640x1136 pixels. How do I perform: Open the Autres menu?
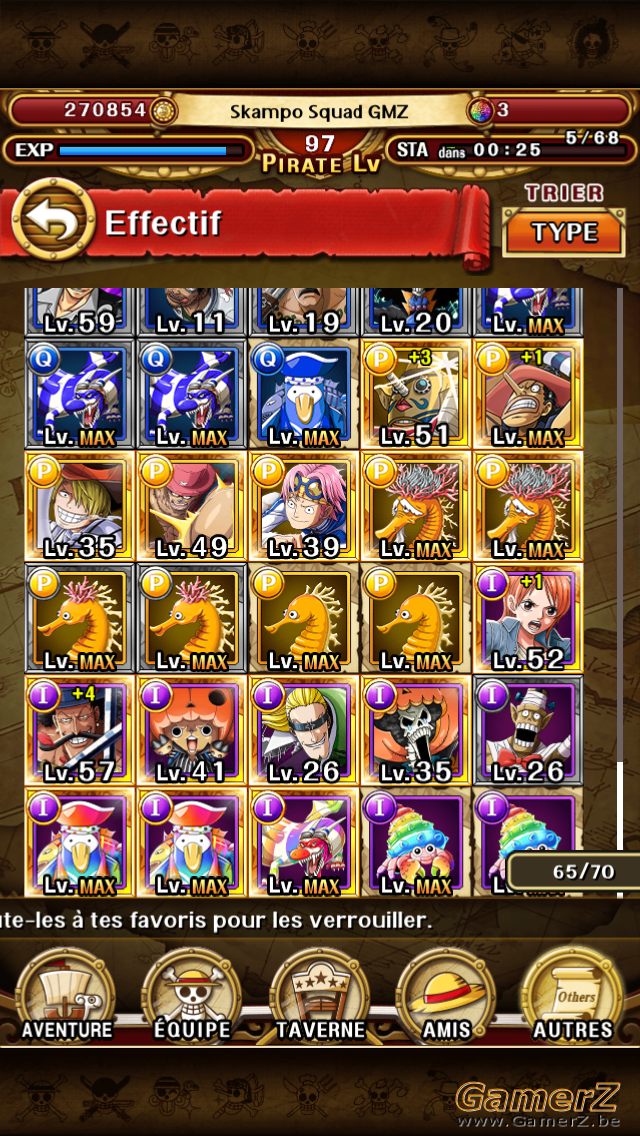(573, 994)
